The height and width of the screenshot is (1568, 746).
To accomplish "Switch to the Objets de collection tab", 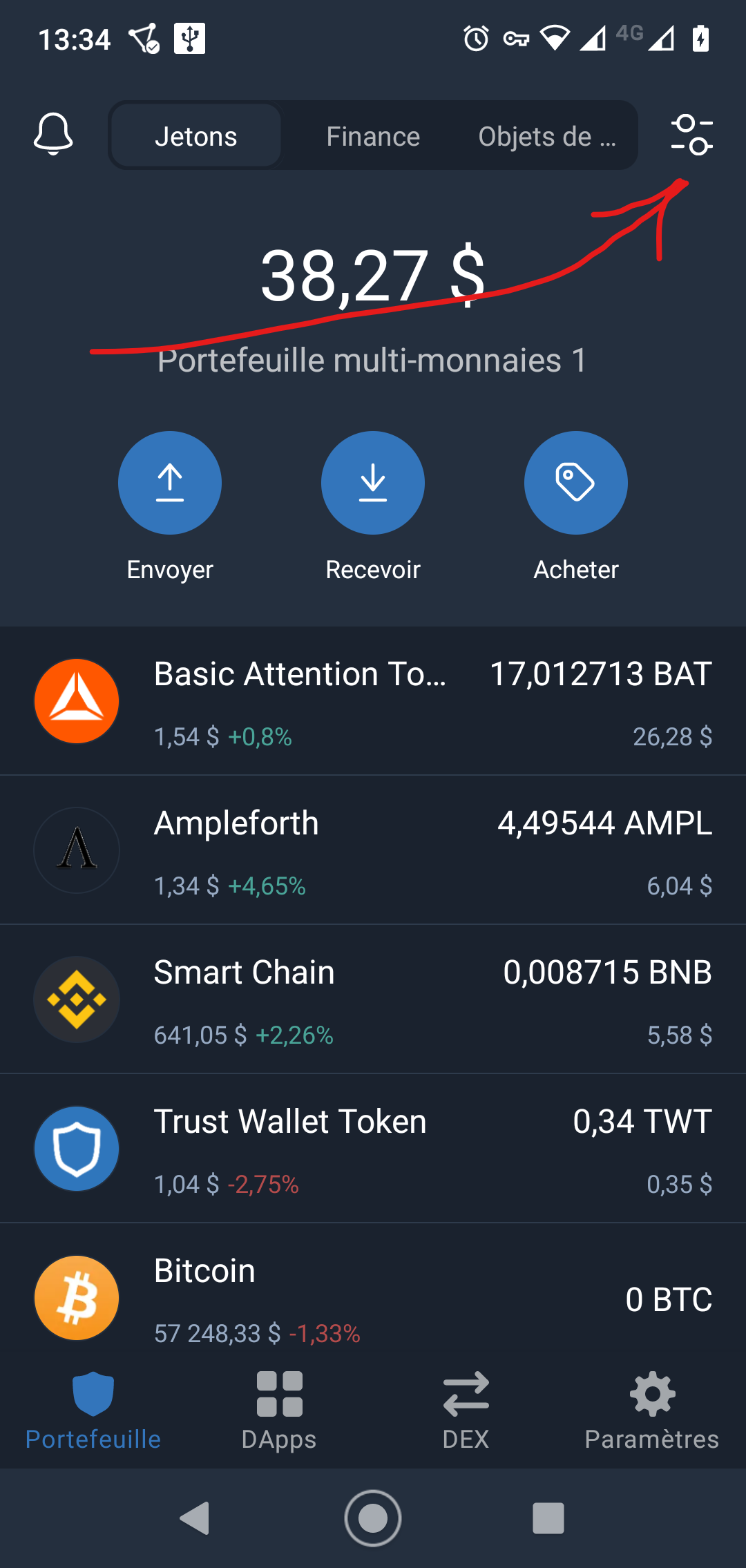I will 547,136.
